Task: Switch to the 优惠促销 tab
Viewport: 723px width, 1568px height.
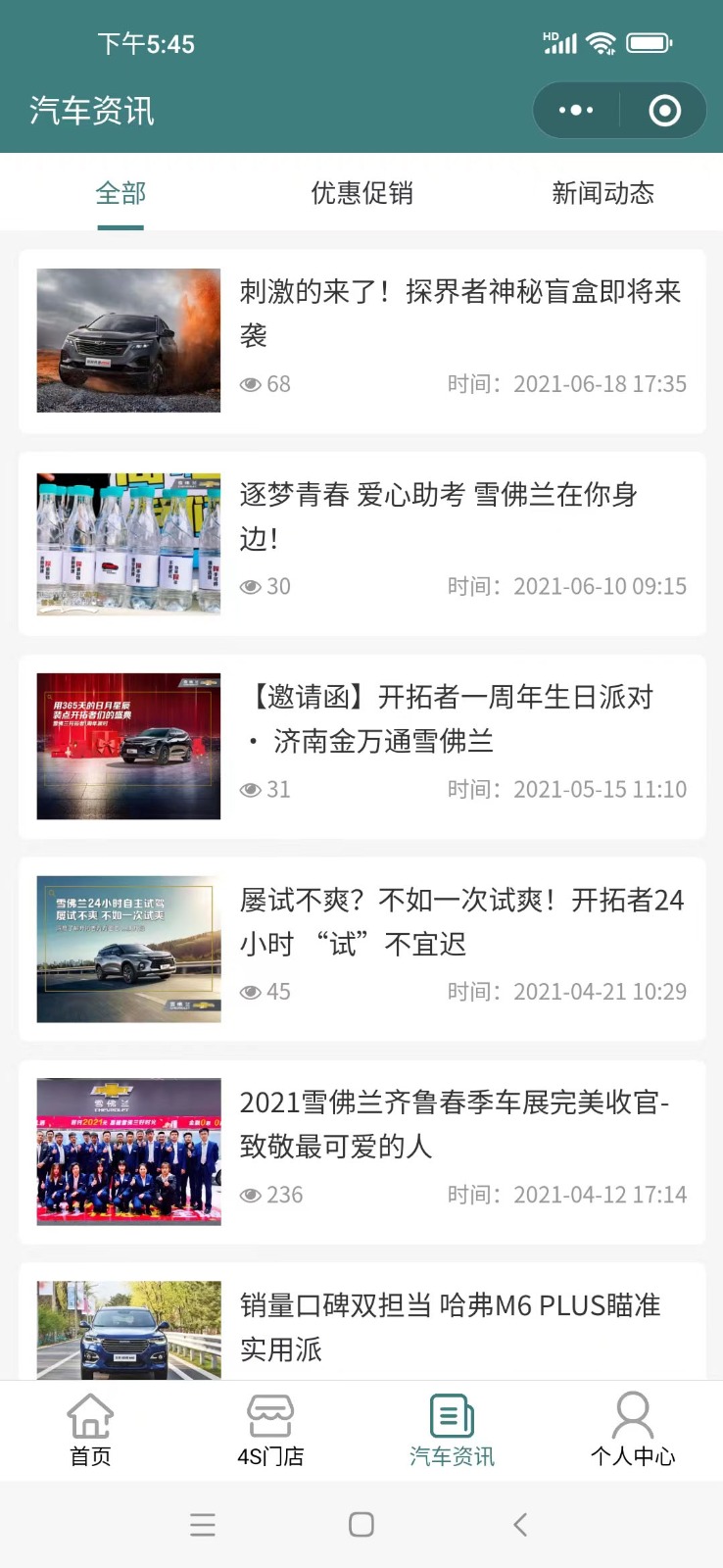Action: [x=361, y=193]
